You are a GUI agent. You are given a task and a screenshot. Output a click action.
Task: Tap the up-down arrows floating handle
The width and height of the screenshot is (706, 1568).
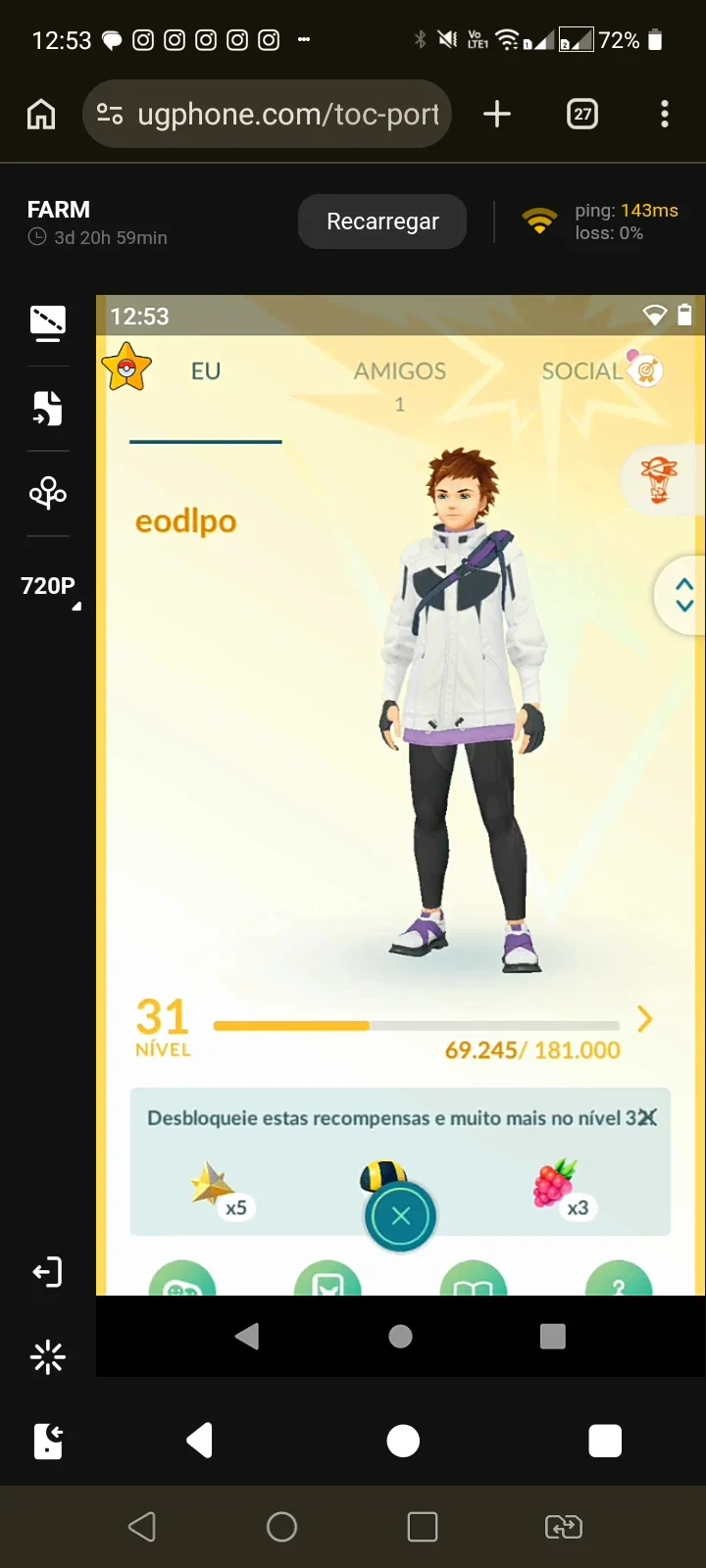683,595
